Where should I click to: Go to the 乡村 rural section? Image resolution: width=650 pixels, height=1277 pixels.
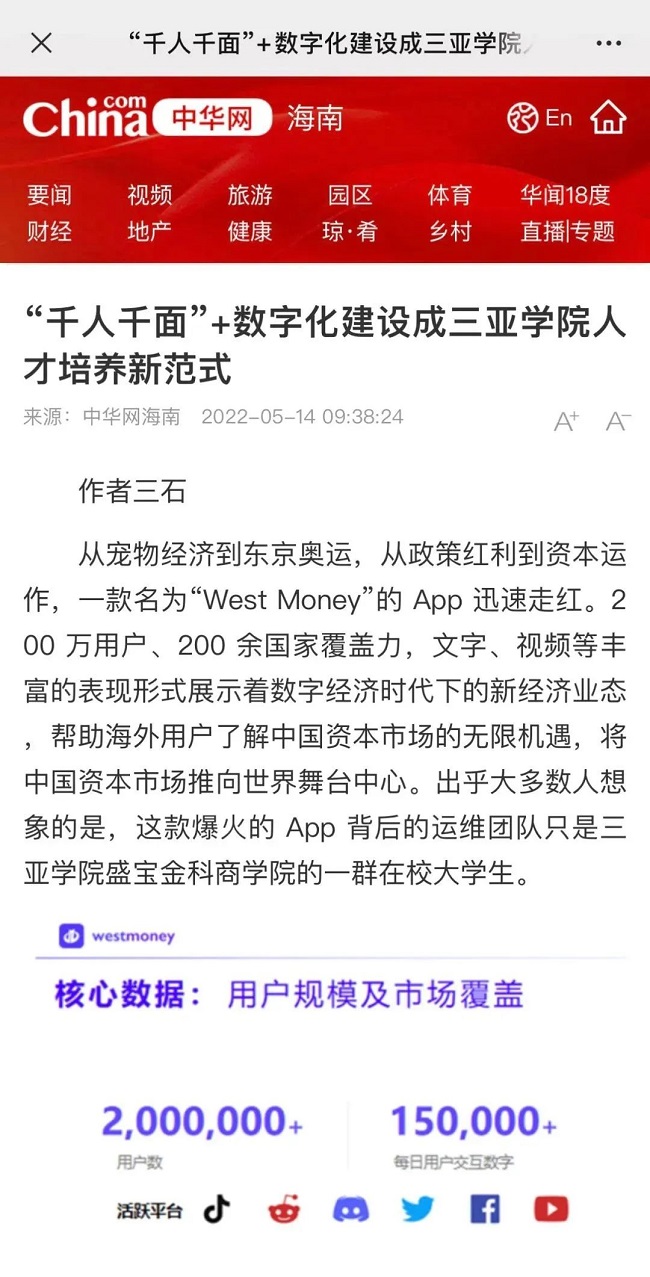click(450, 232)
